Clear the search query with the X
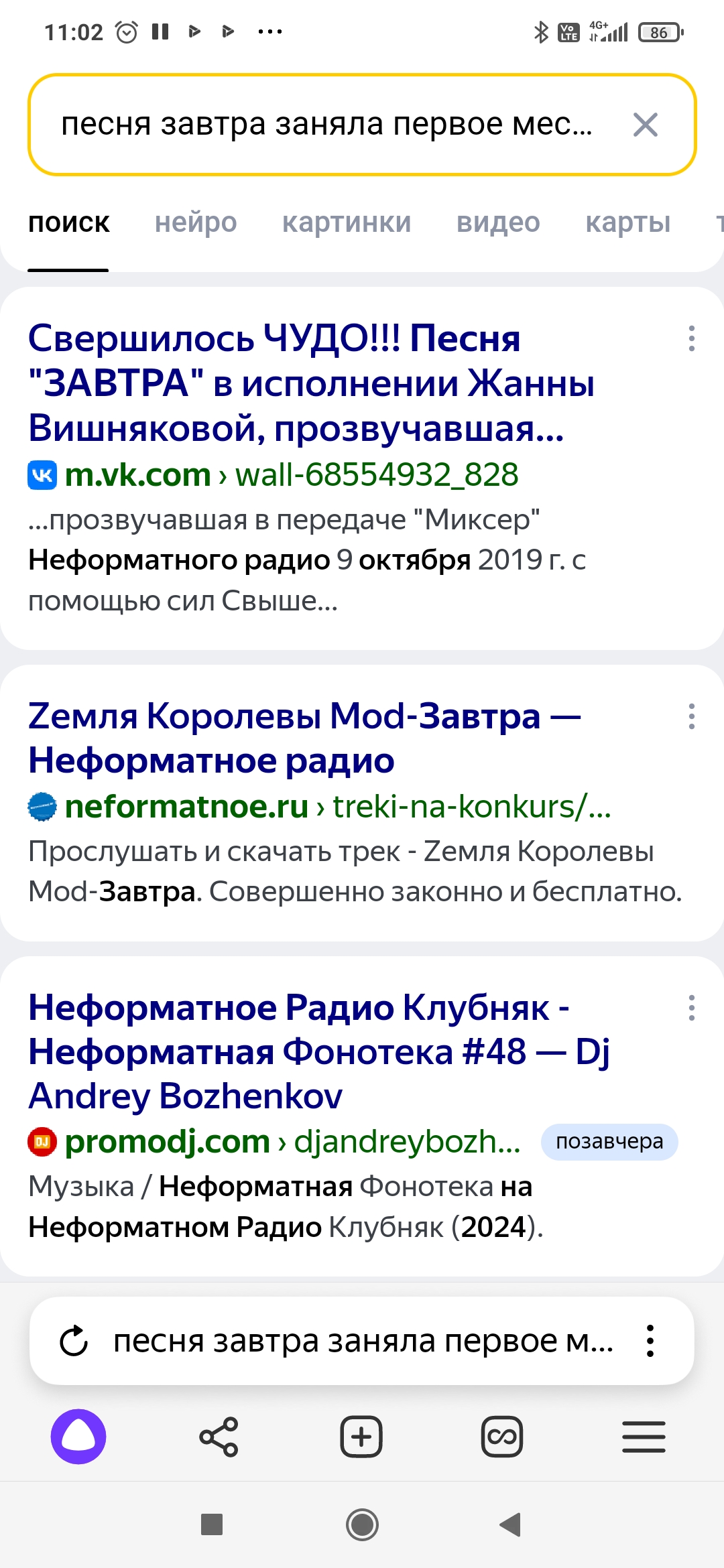The width and height of the screenshot is (724, 1568). point(645,125)
